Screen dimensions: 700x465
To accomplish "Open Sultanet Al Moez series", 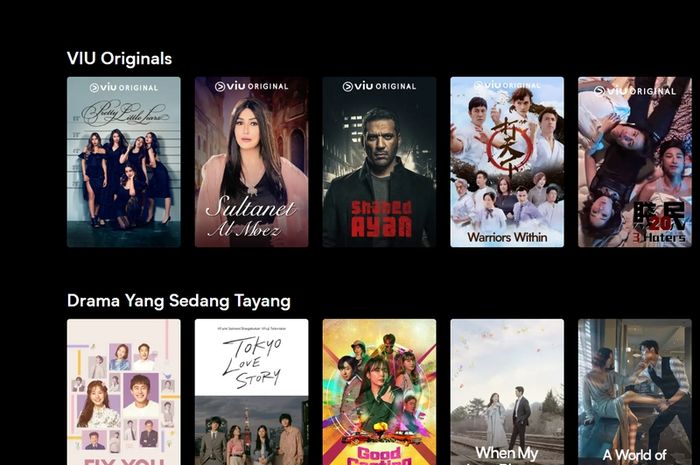I will pos(251,162).
